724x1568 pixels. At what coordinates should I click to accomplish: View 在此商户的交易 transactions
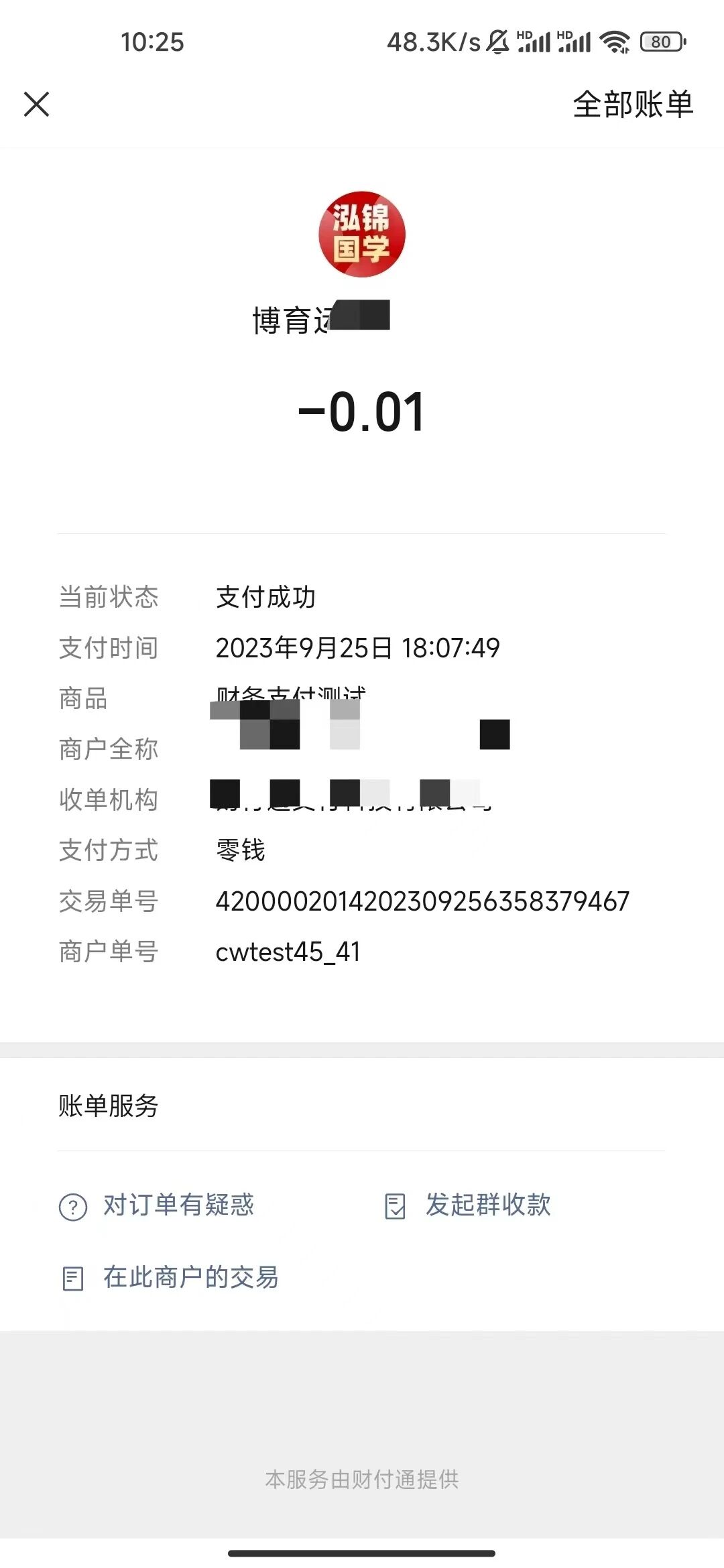click(x=170, y=1278)
